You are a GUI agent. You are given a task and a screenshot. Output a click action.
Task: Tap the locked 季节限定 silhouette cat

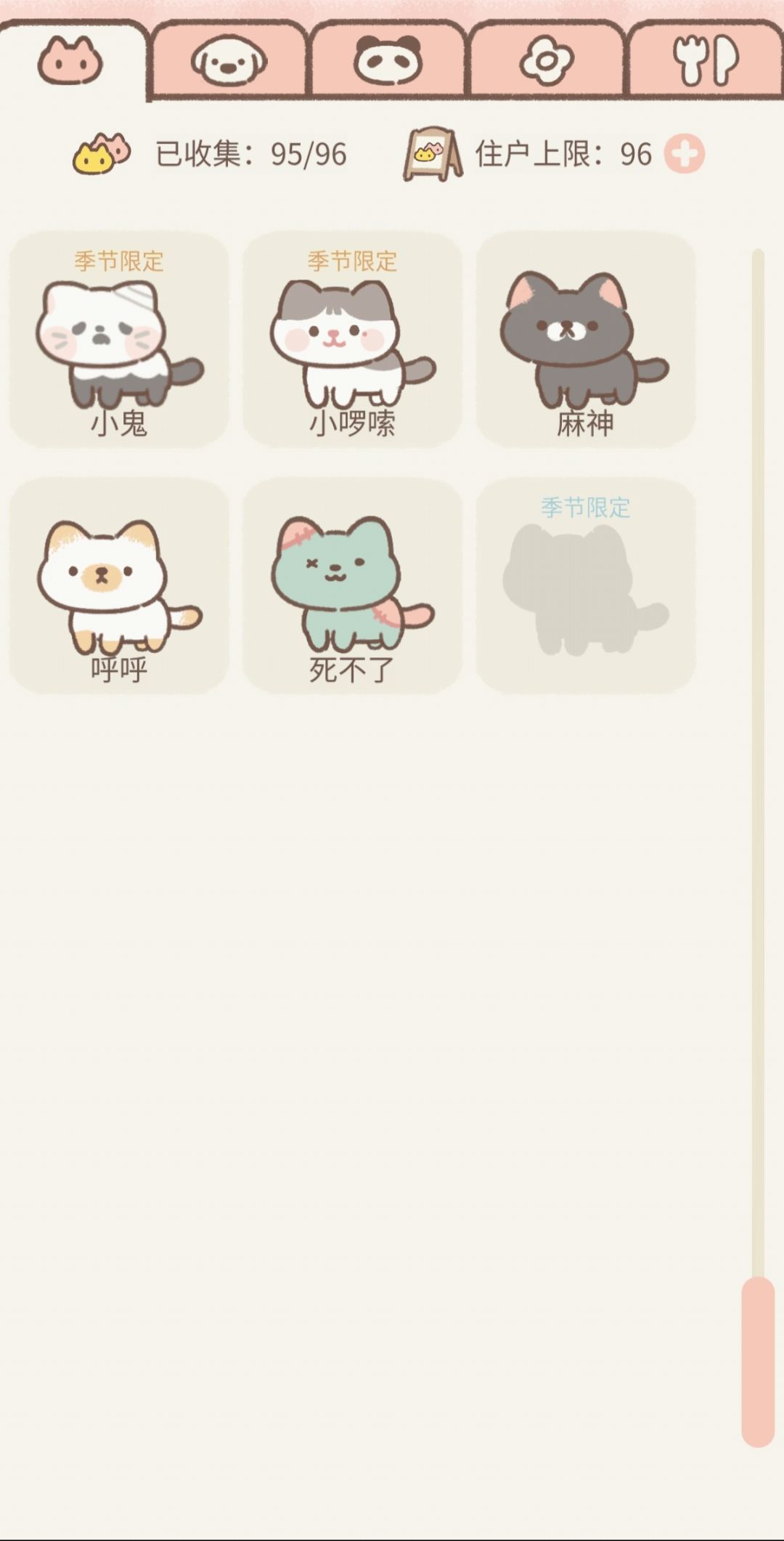tap(586, 585)
